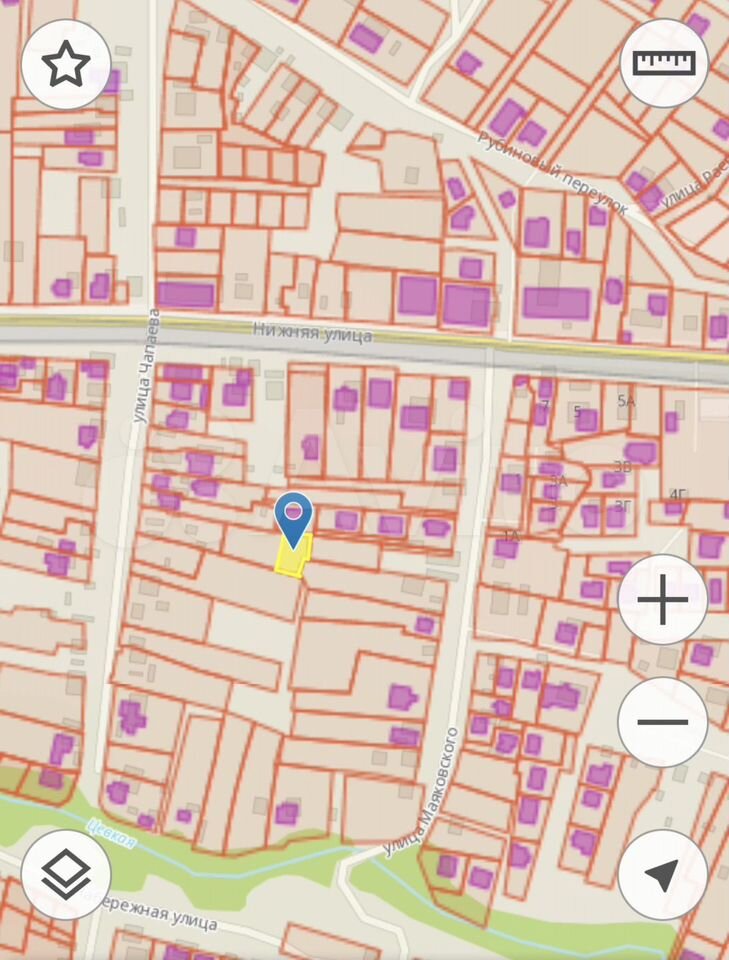Open the ruler measurement tool
Viewport: 729px width, 960px height.
pyautogui.click(x=664, y=65)
